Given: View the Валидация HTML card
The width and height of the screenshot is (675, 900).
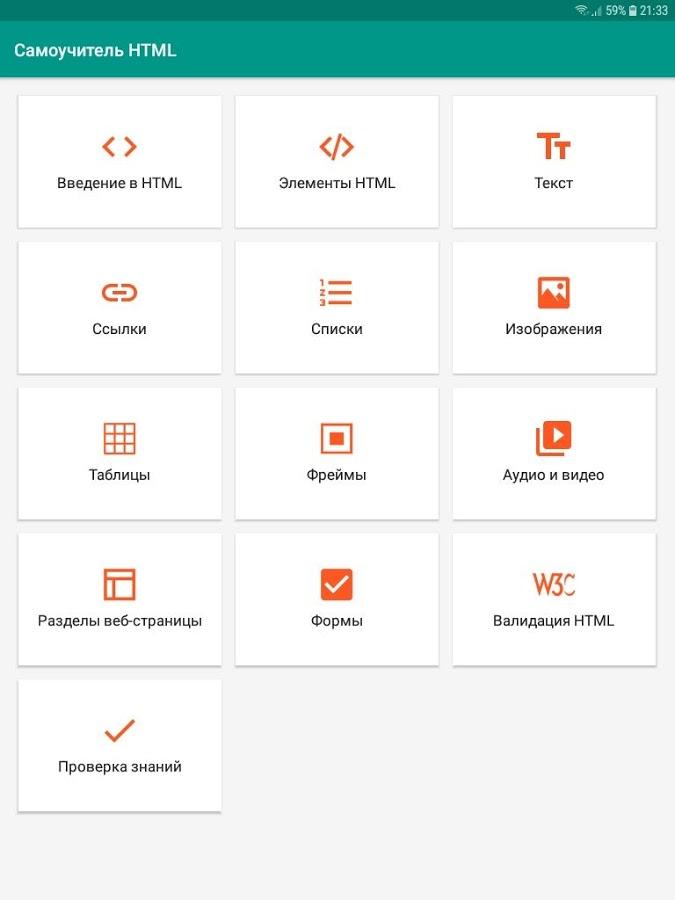Looking at the screenshot, I should (554, 600).
